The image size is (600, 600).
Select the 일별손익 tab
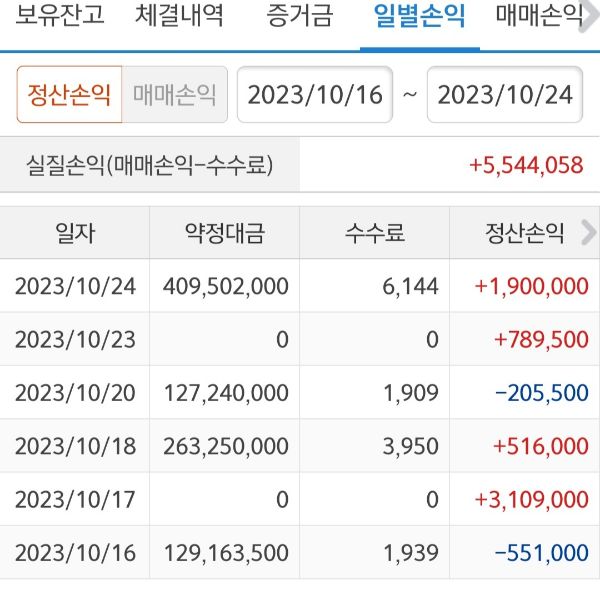tap(418, 17)
